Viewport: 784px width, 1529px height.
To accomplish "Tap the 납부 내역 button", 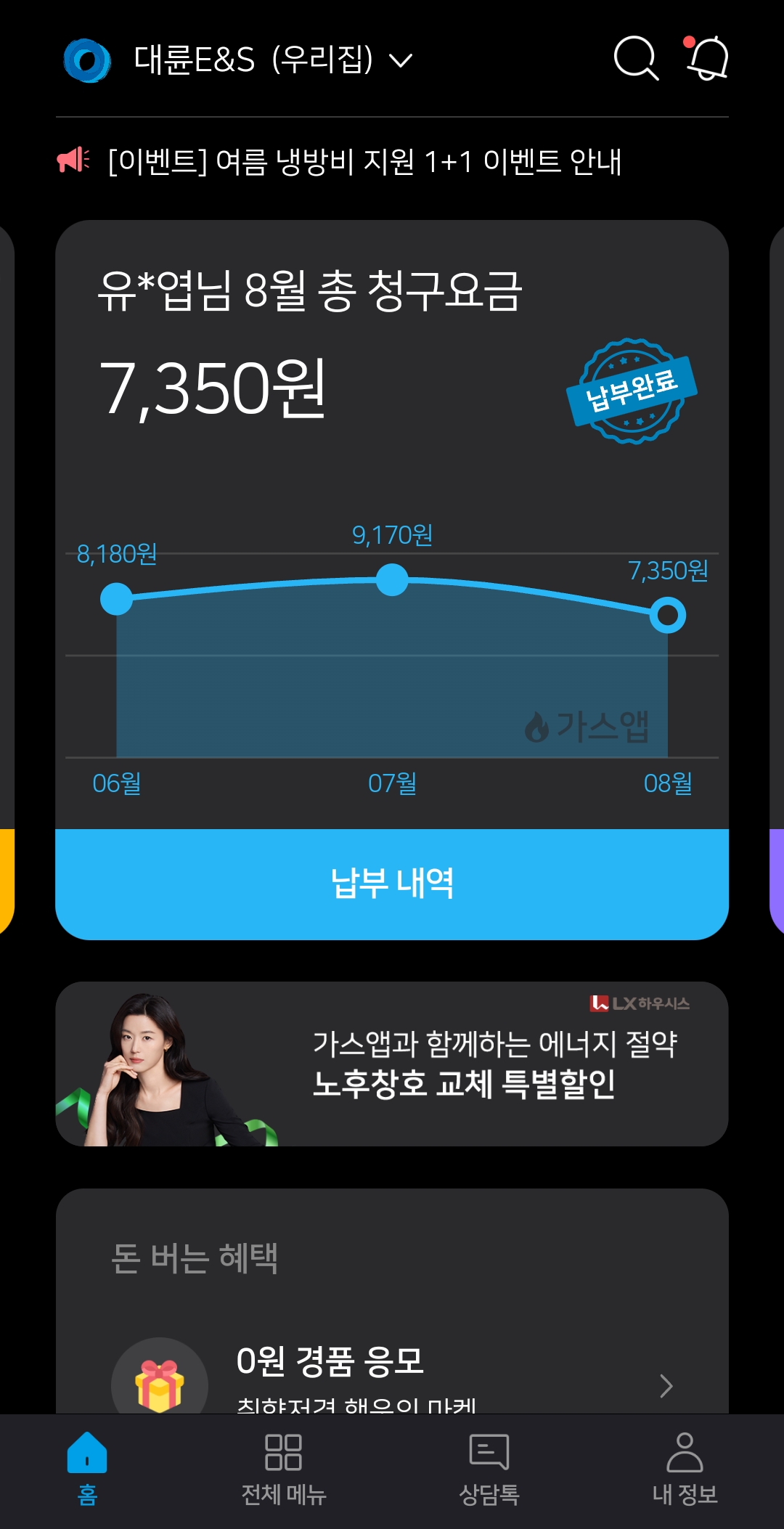I will click(x=392, y=884).
